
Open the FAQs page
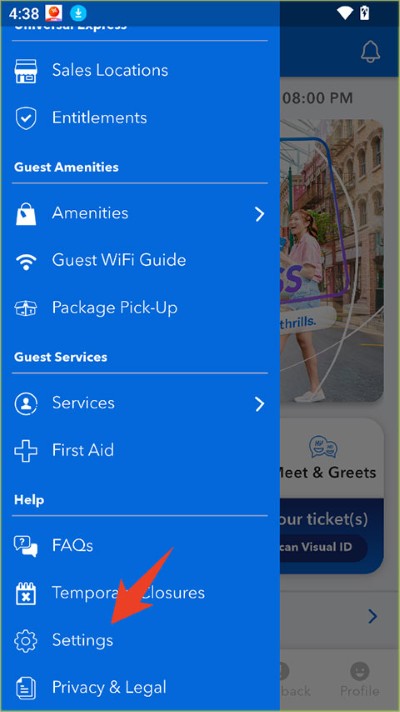[x=140, y=545]
